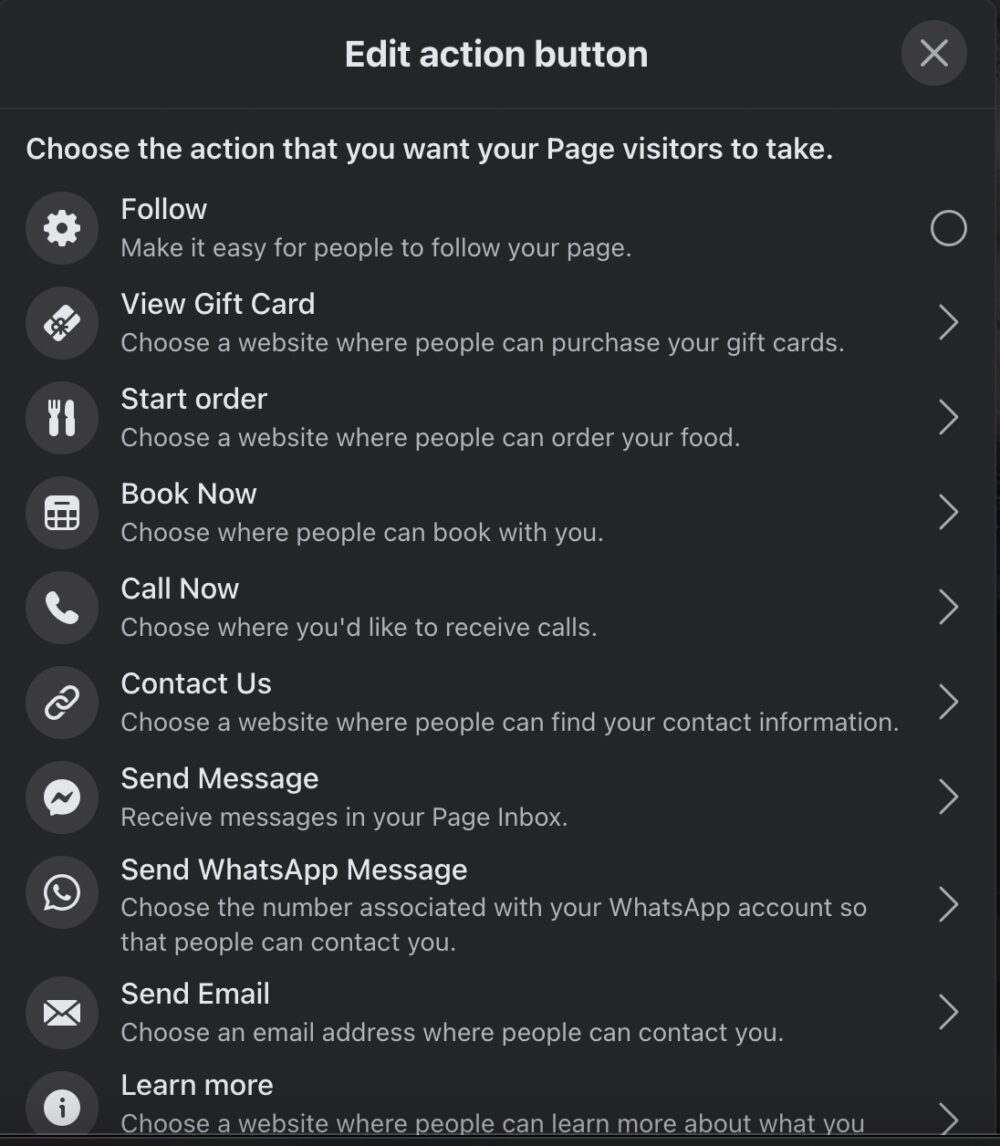Image resolution: width=1000 pixels, height=1146 pixels.
Task: Click the gift box icon for View Gift Card
Action: point(61,323)
